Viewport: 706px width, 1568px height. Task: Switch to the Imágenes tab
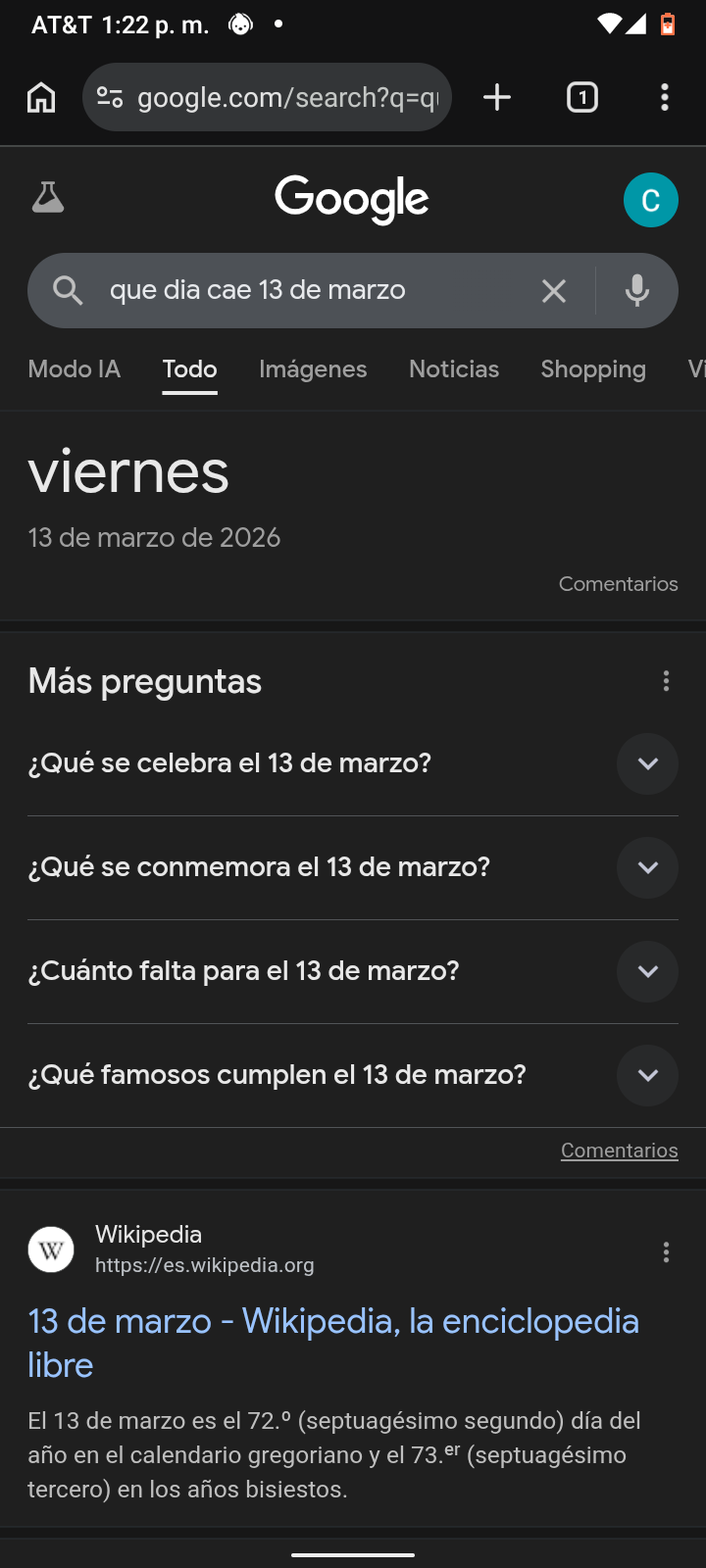[313, 369]
